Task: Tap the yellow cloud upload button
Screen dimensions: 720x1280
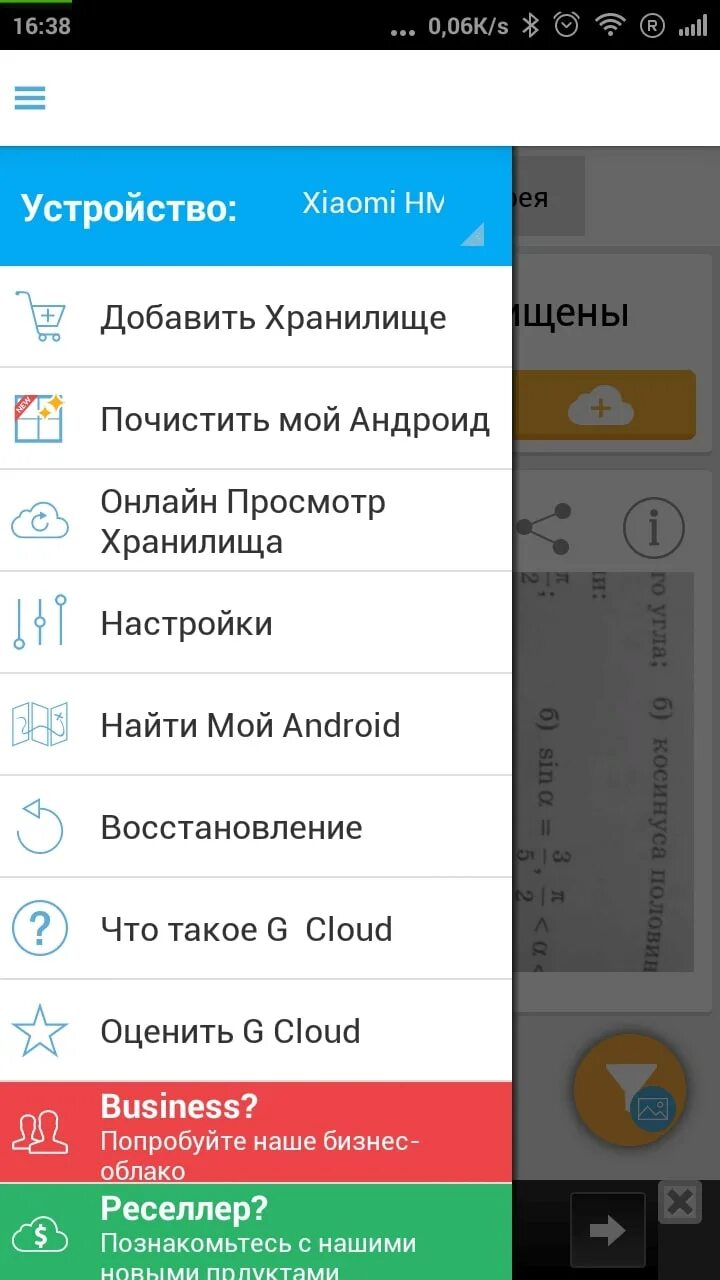Action: click(x=602, y=405)
